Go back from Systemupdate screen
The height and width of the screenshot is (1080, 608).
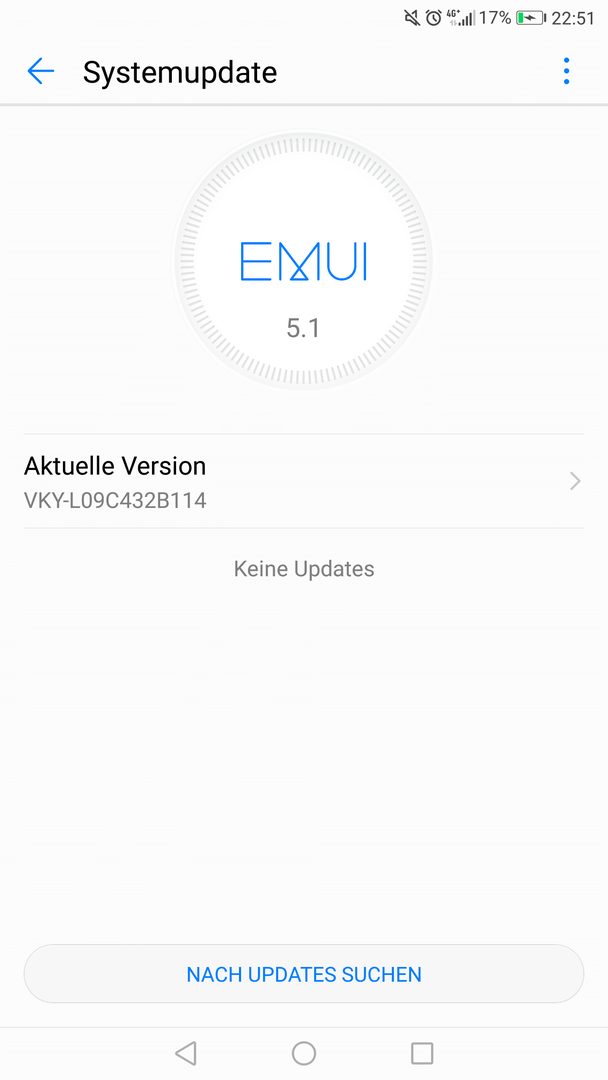(x=41, y=71)
